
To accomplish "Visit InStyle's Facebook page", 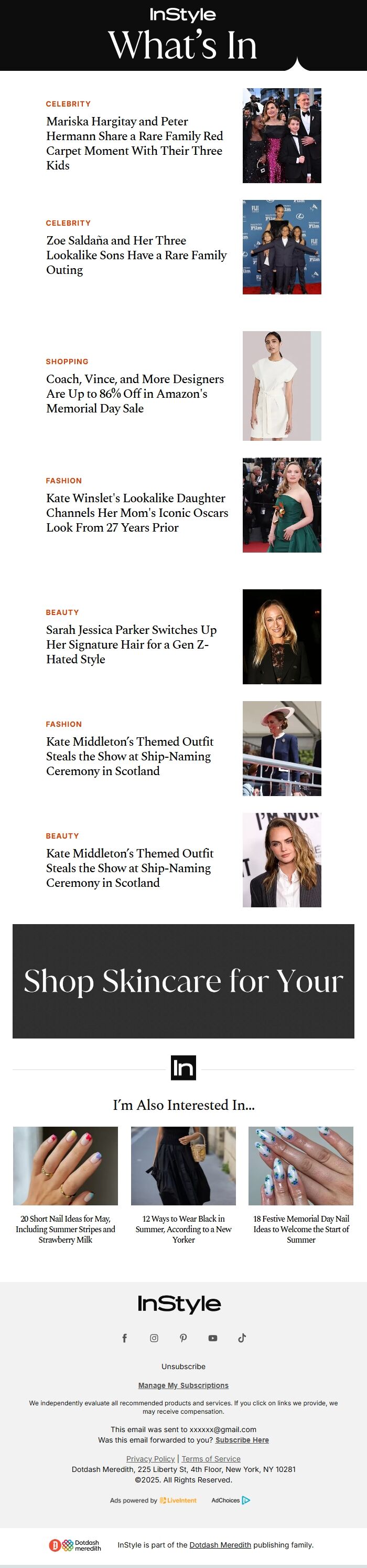I will coord(125,1338).
